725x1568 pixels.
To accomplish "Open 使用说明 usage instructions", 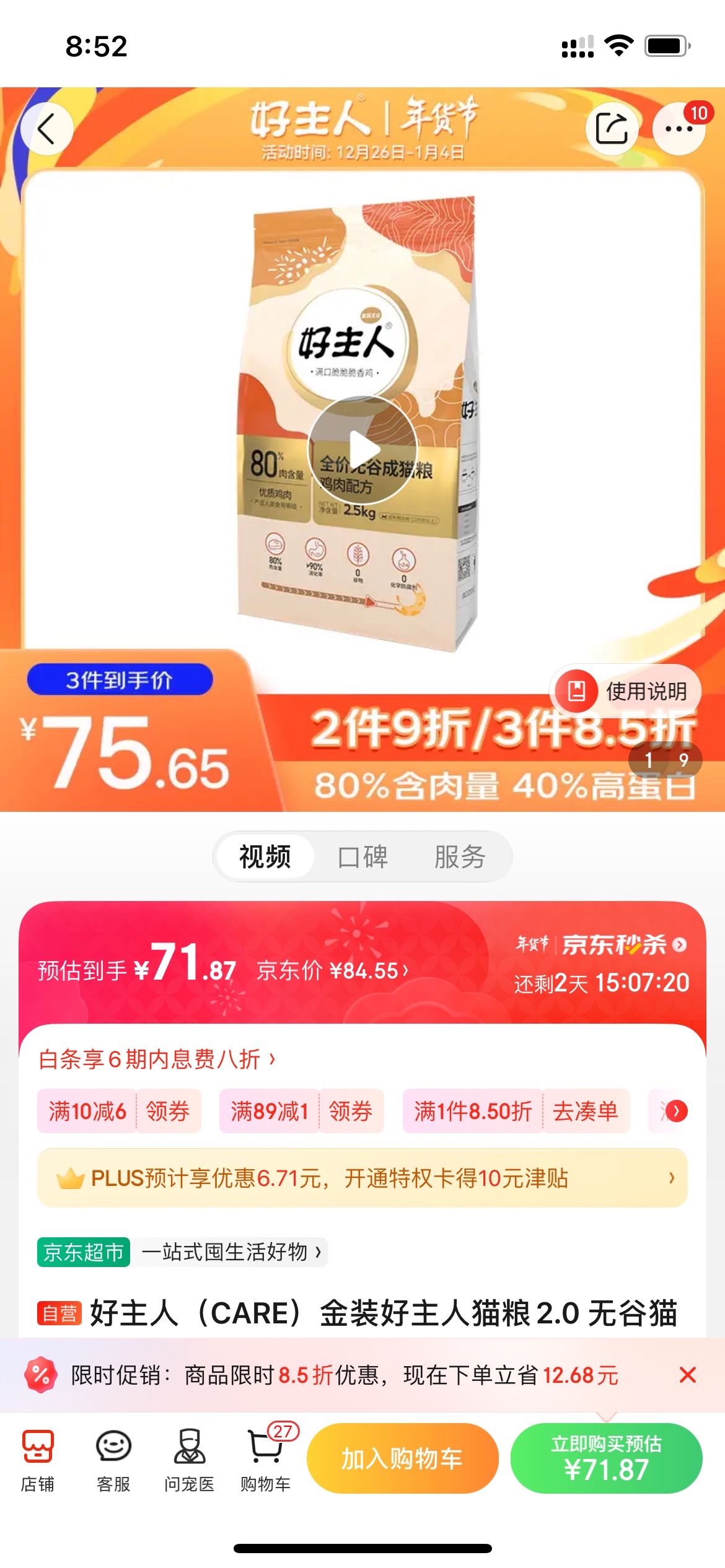I will (x=626, y=690).
